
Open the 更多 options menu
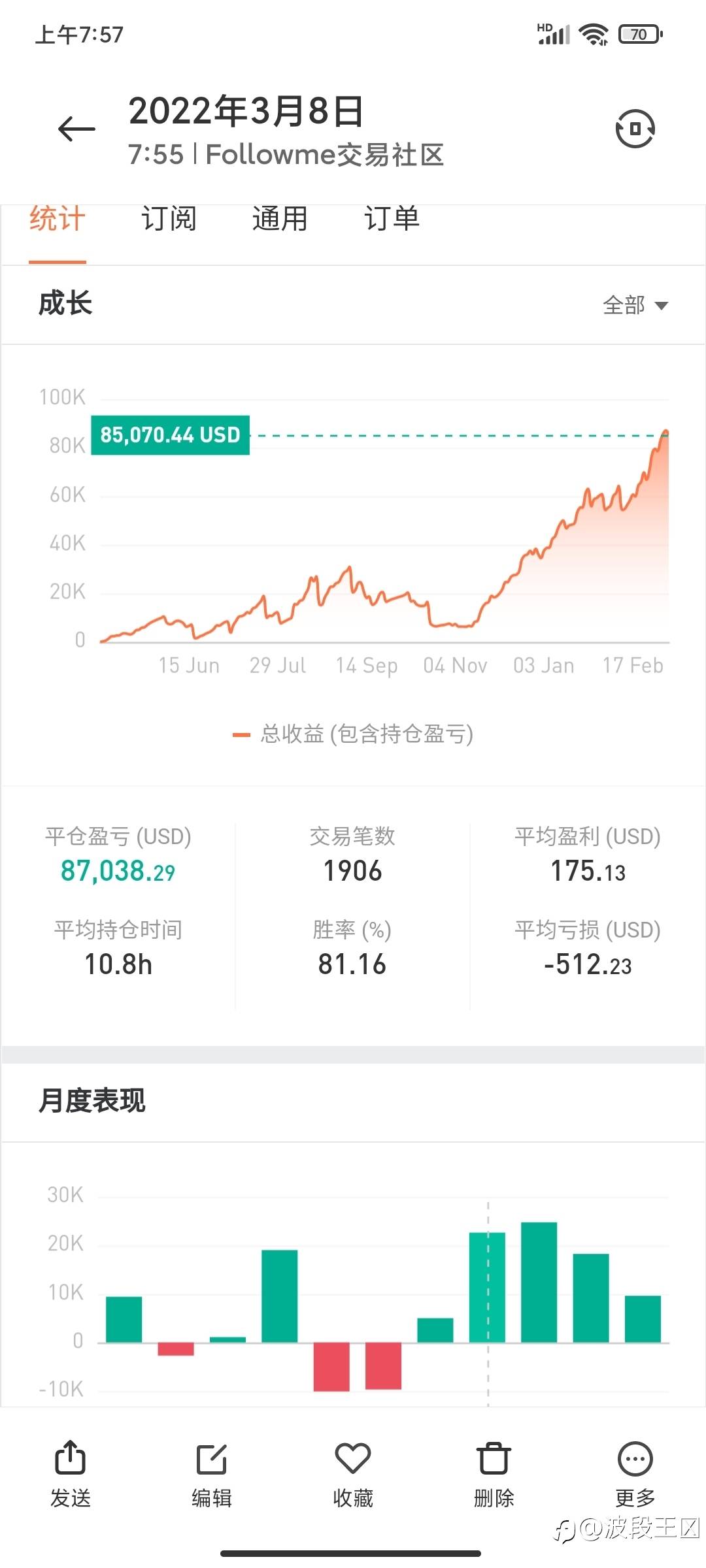635,1473
